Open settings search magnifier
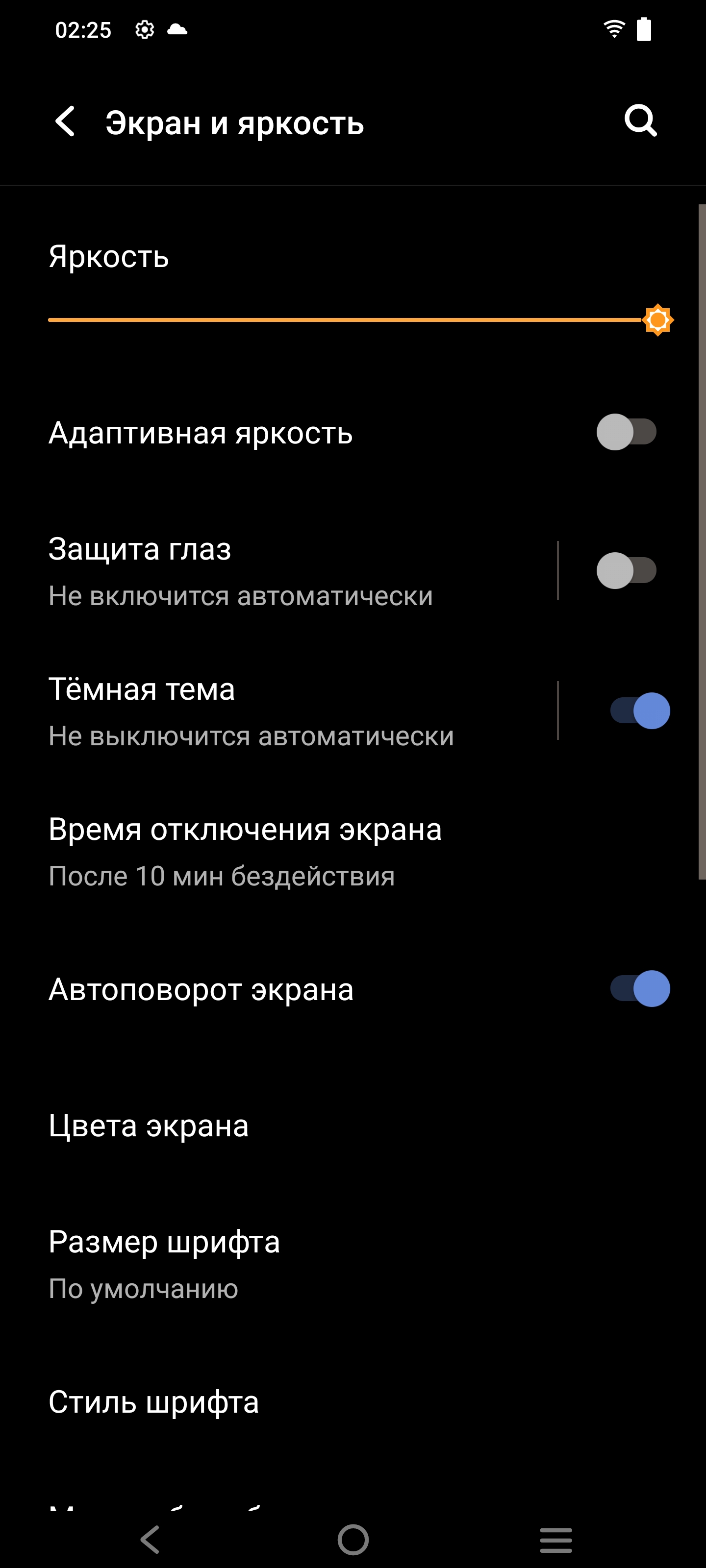Screen dimensions: 706x1568 [x=640, y=121]
